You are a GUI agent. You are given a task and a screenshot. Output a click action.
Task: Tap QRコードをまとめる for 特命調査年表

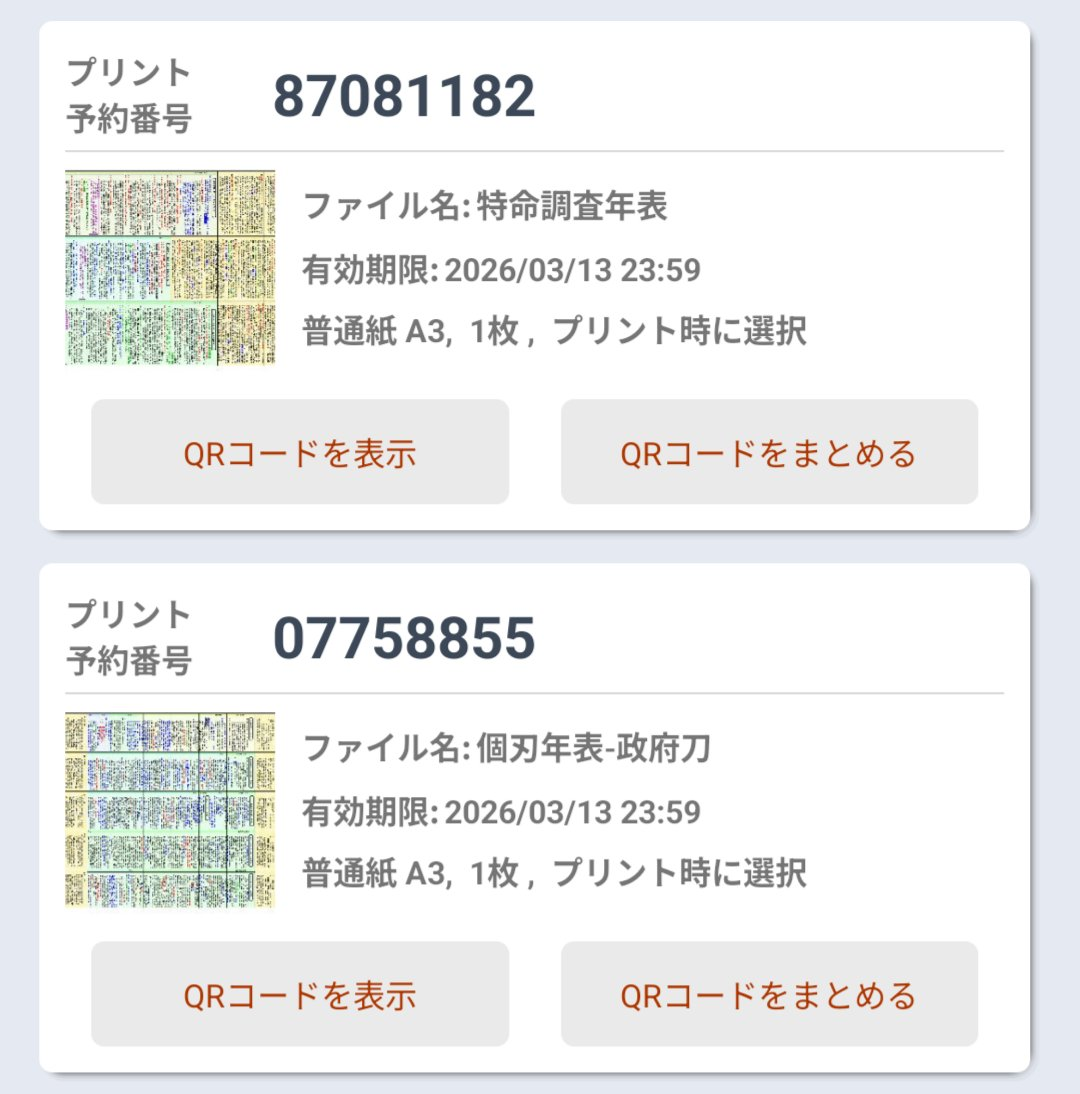click(x=769, y=452)
